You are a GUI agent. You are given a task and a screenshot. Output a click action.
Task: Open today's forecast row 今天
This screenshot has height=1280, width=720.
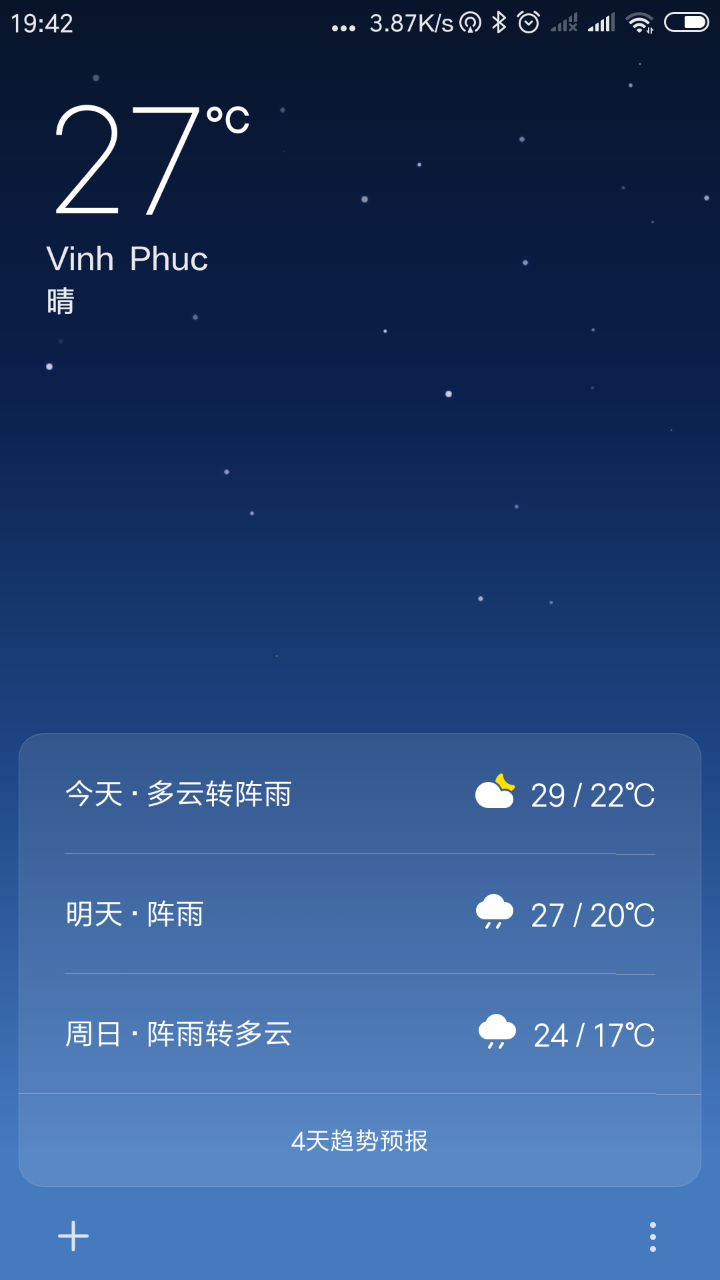360,795
